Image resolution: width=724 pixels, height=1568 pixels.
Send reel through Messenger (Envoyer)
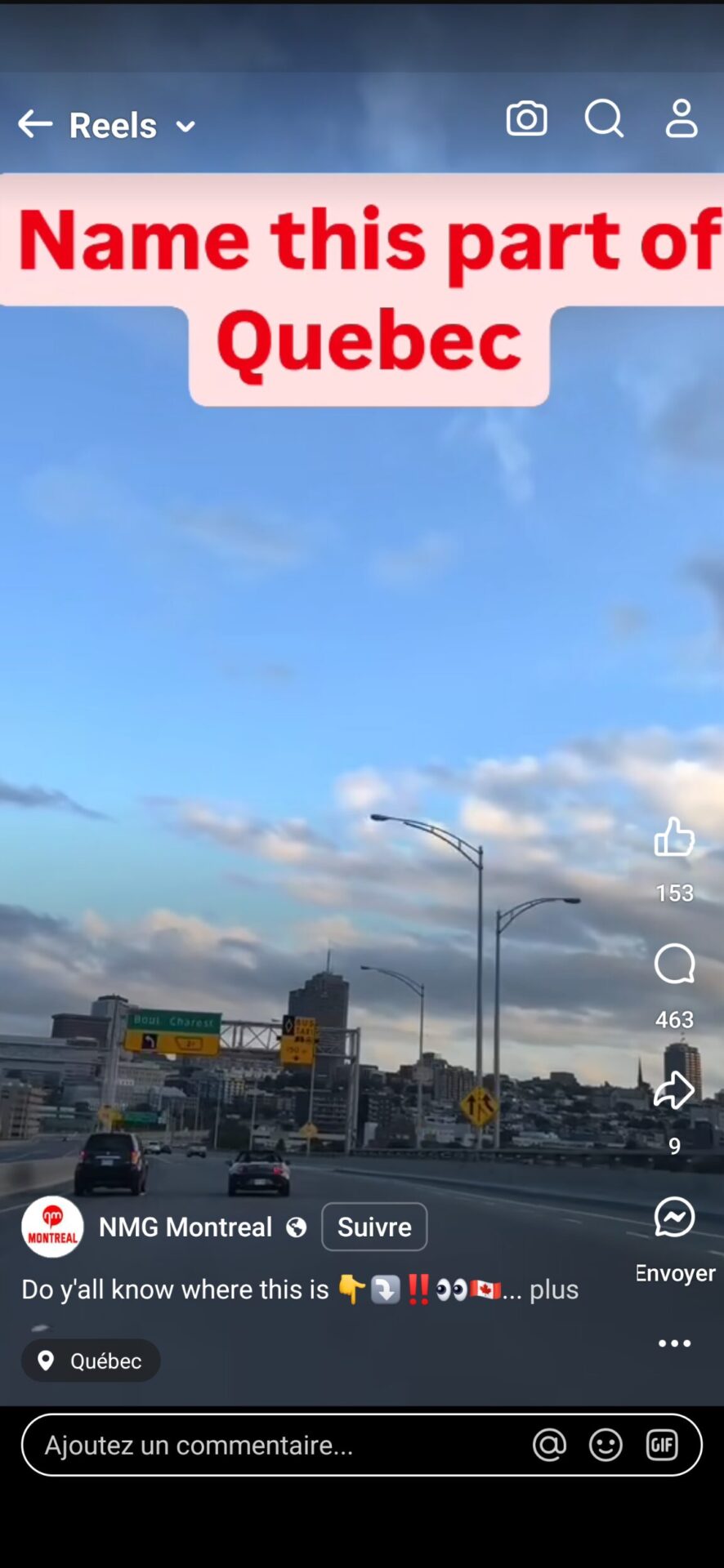click(x=674, y=1217)
